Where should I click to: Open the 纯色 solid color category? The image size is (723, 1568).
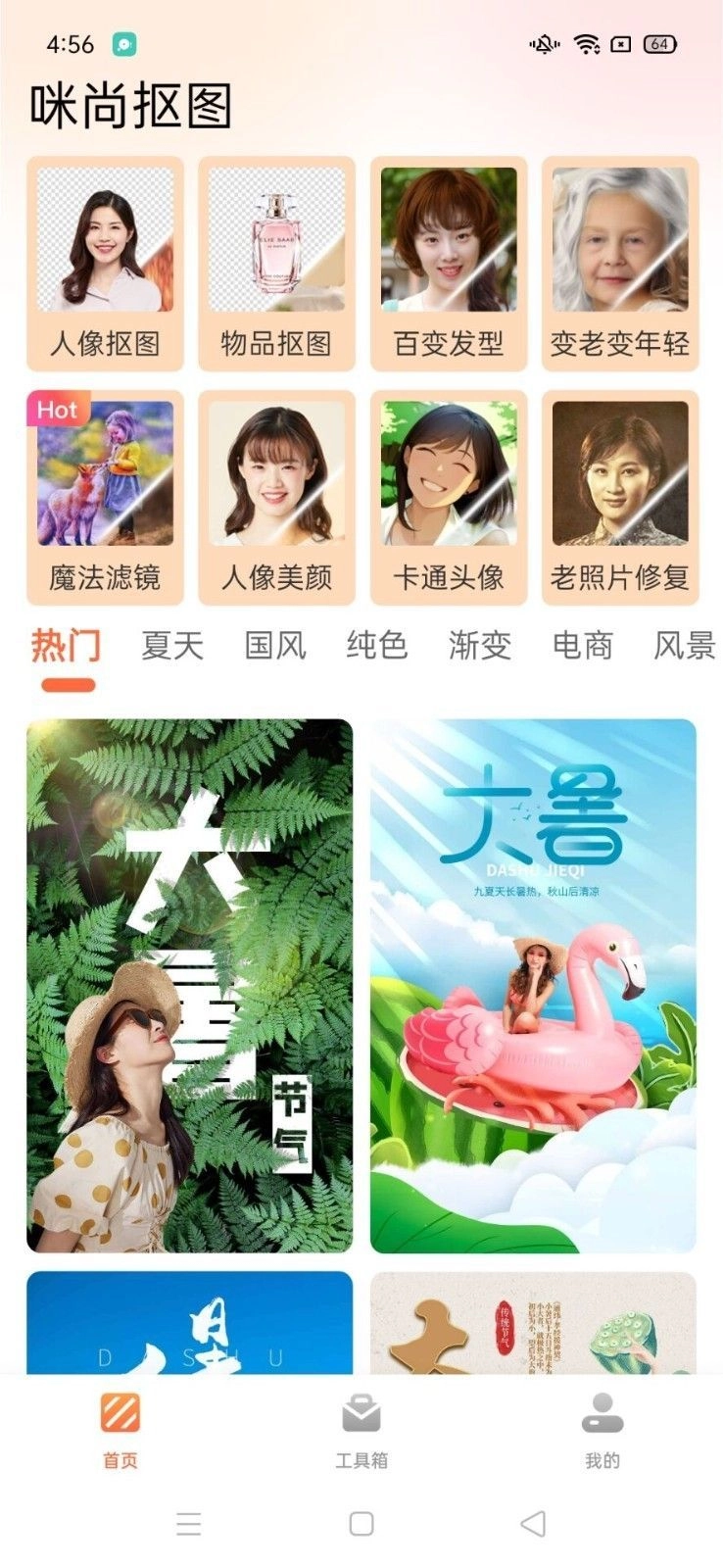point(376,645)
